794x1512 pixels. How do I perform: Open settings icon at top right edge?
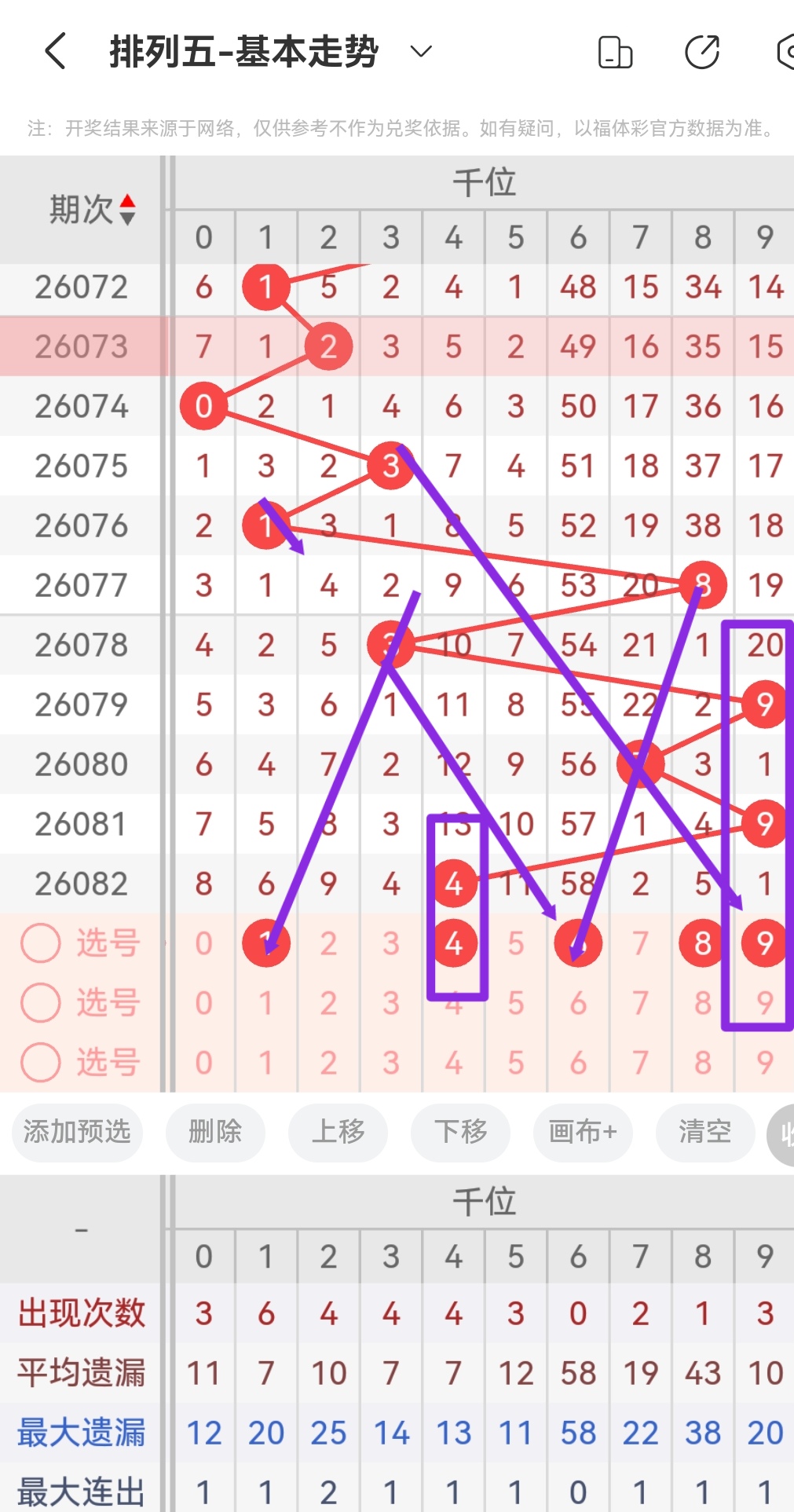(785, 53)
